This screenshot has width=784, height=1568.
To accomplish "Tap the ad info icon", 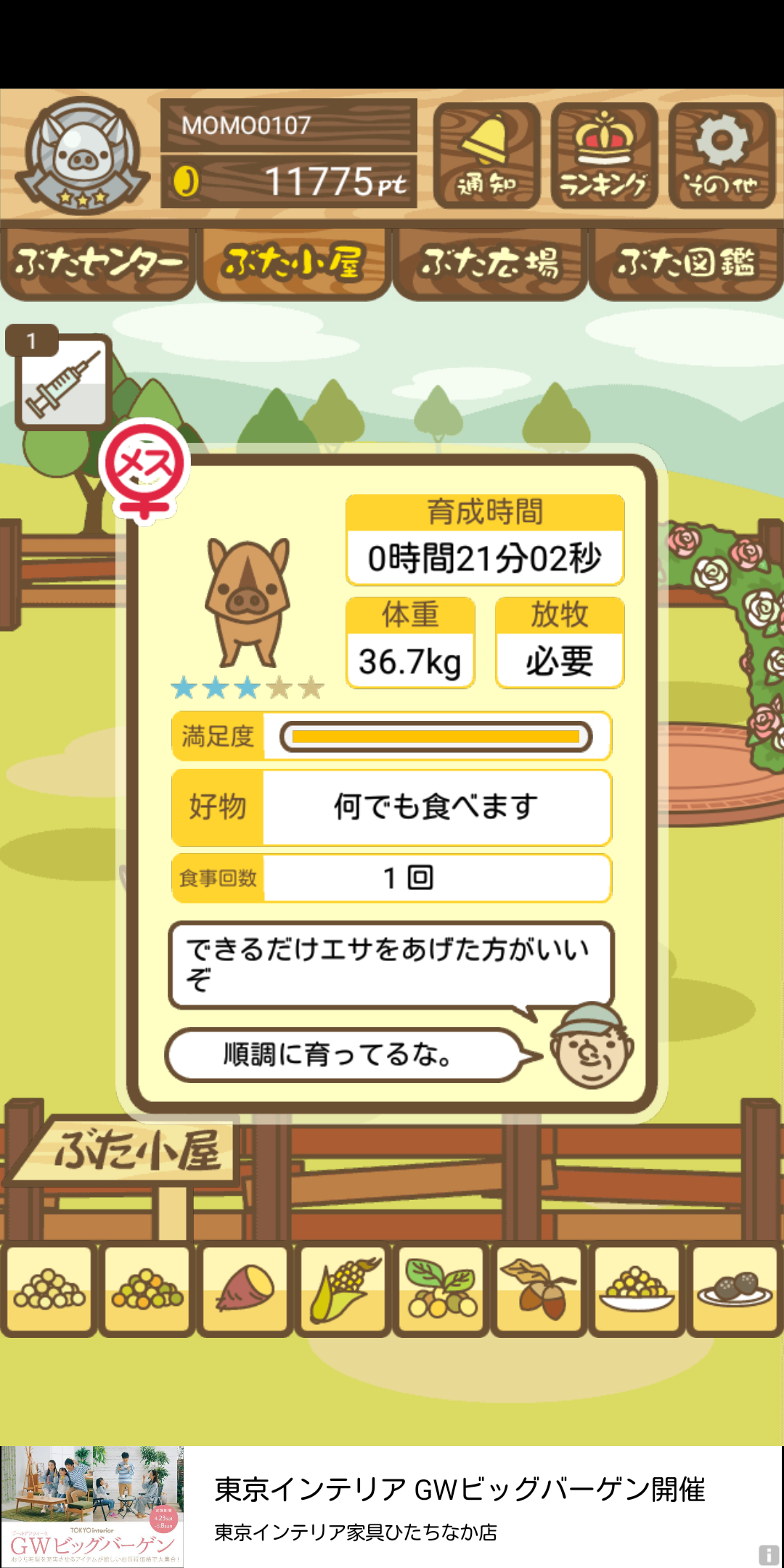I will (x=769, y=1554).
